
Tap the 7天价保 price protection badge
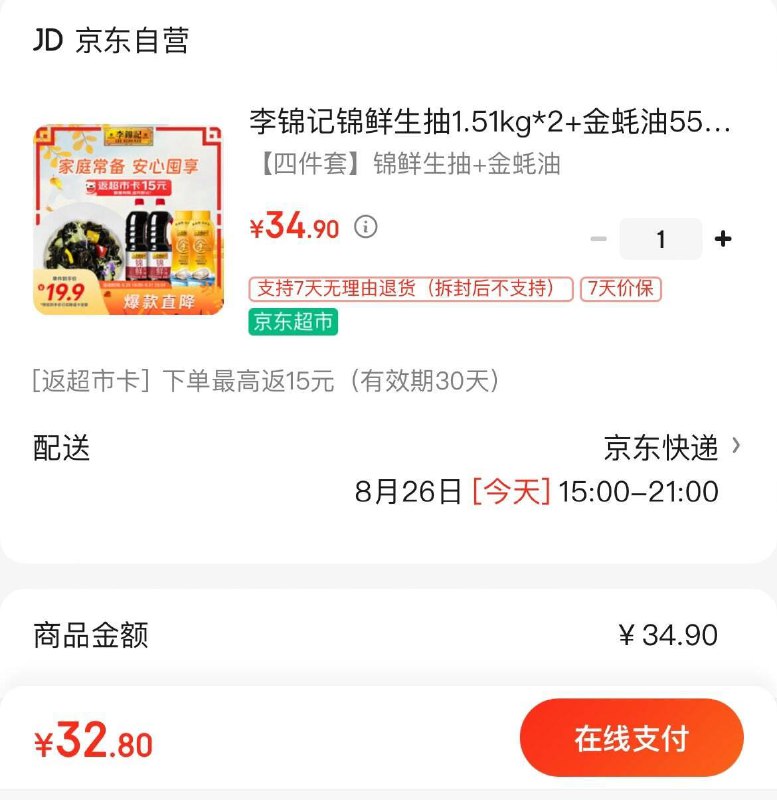pyautogui.click(x=620, y=289)
